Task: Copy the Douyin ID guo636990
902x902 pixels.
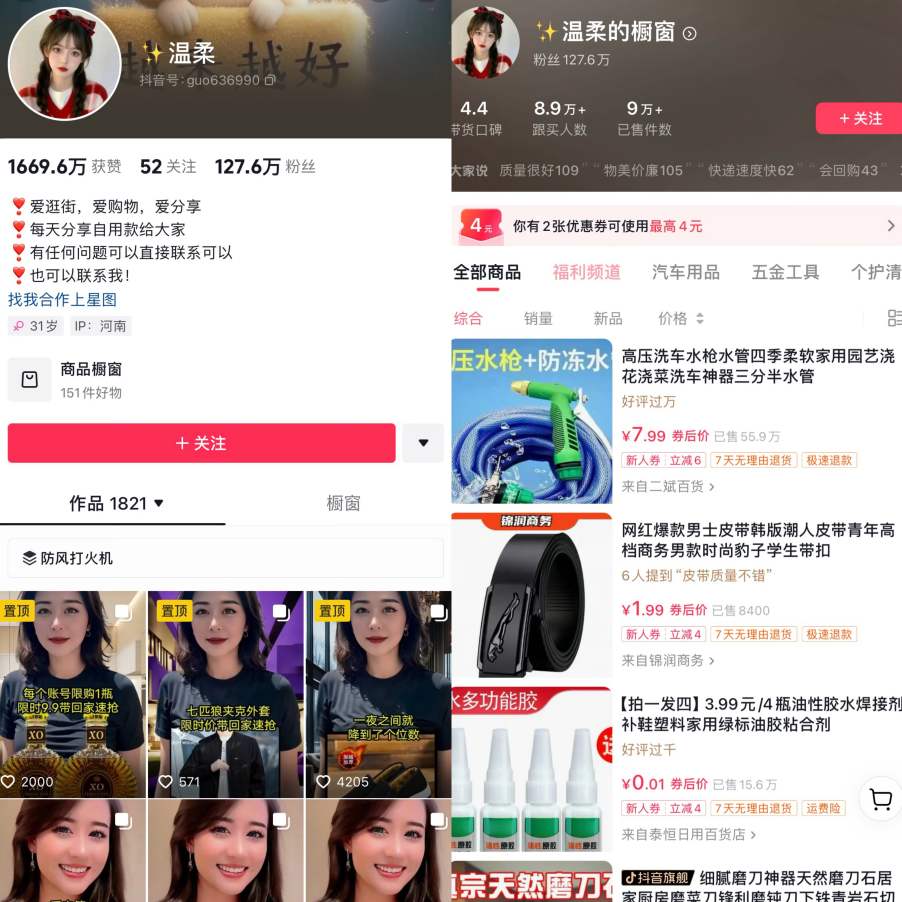Action: point(269,80)
